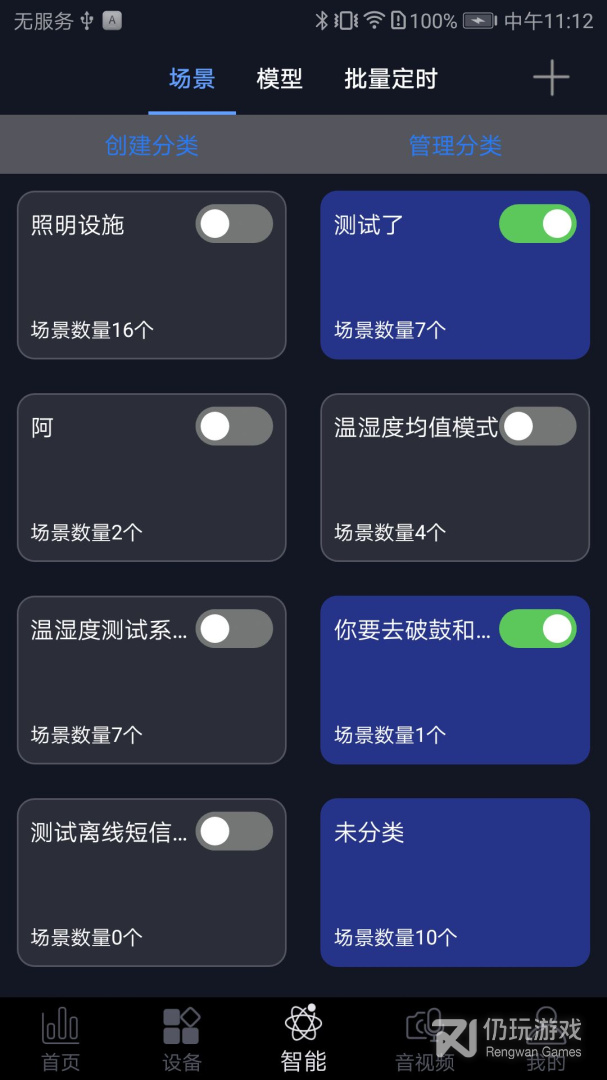
Task: Select the 智能 tab in bottom navigation
Action: (x=303, y=1040)
